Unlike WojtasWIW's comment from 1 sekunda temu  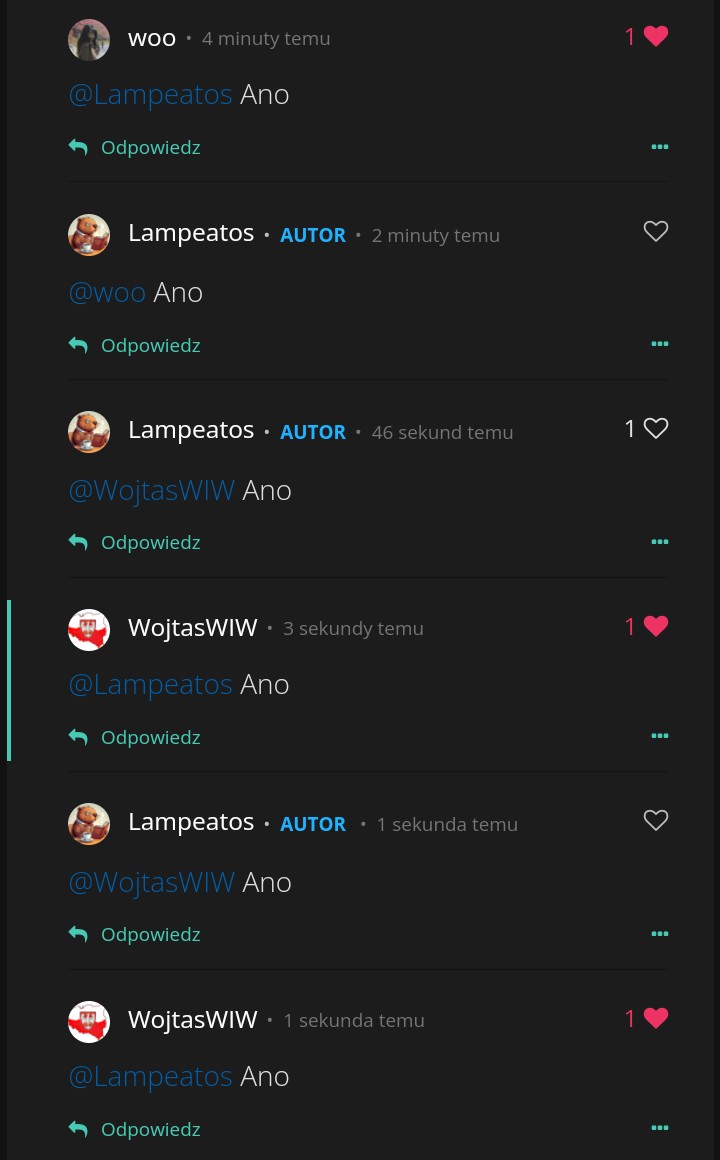[x=655, y=1018]
